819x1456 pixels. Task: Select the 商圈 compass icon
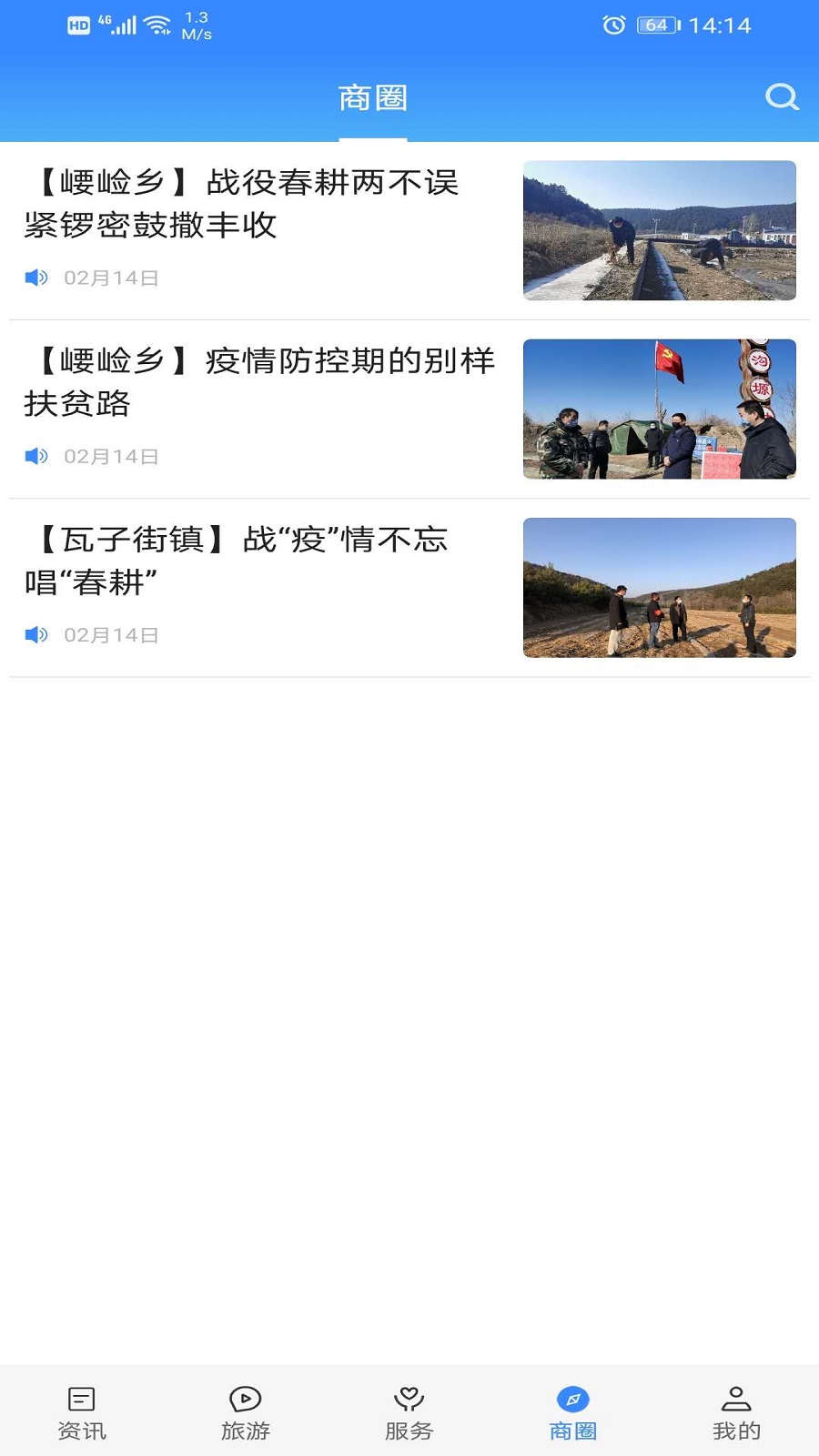click(572, 1399)
